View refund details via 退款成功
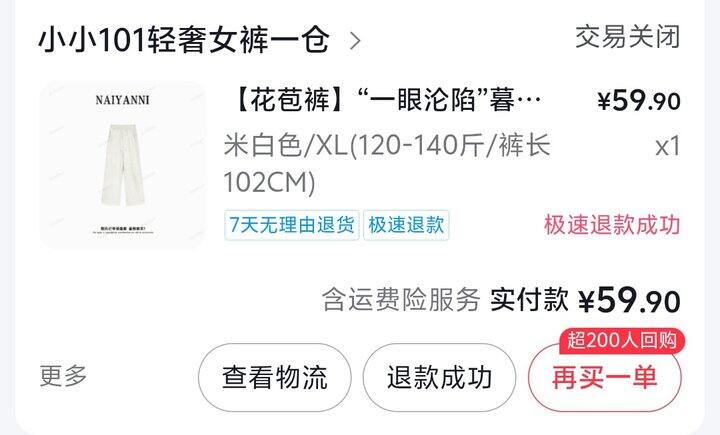The width and height of the screenshot is (720, 435). [439, 378]
